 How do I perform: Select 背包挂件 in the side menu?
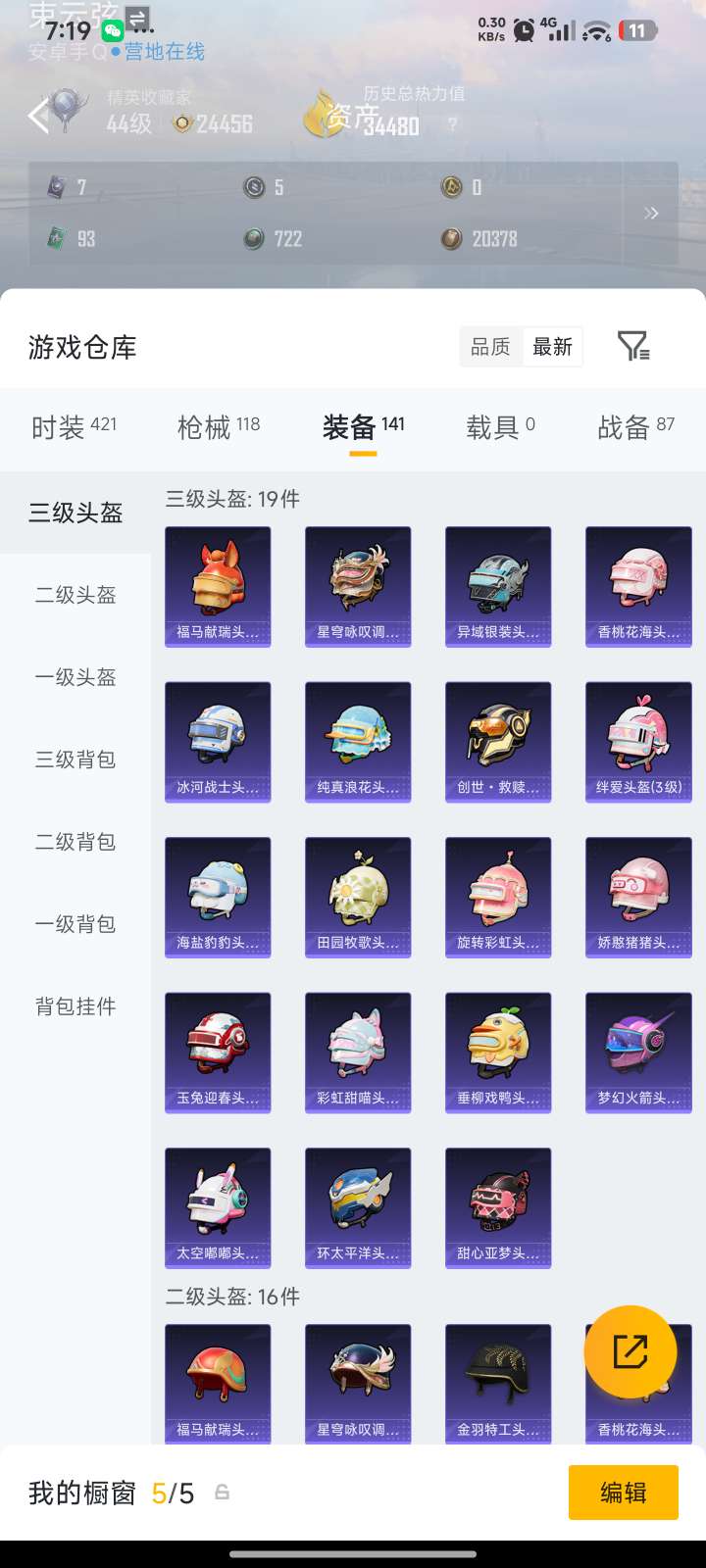pos(76,1006)
